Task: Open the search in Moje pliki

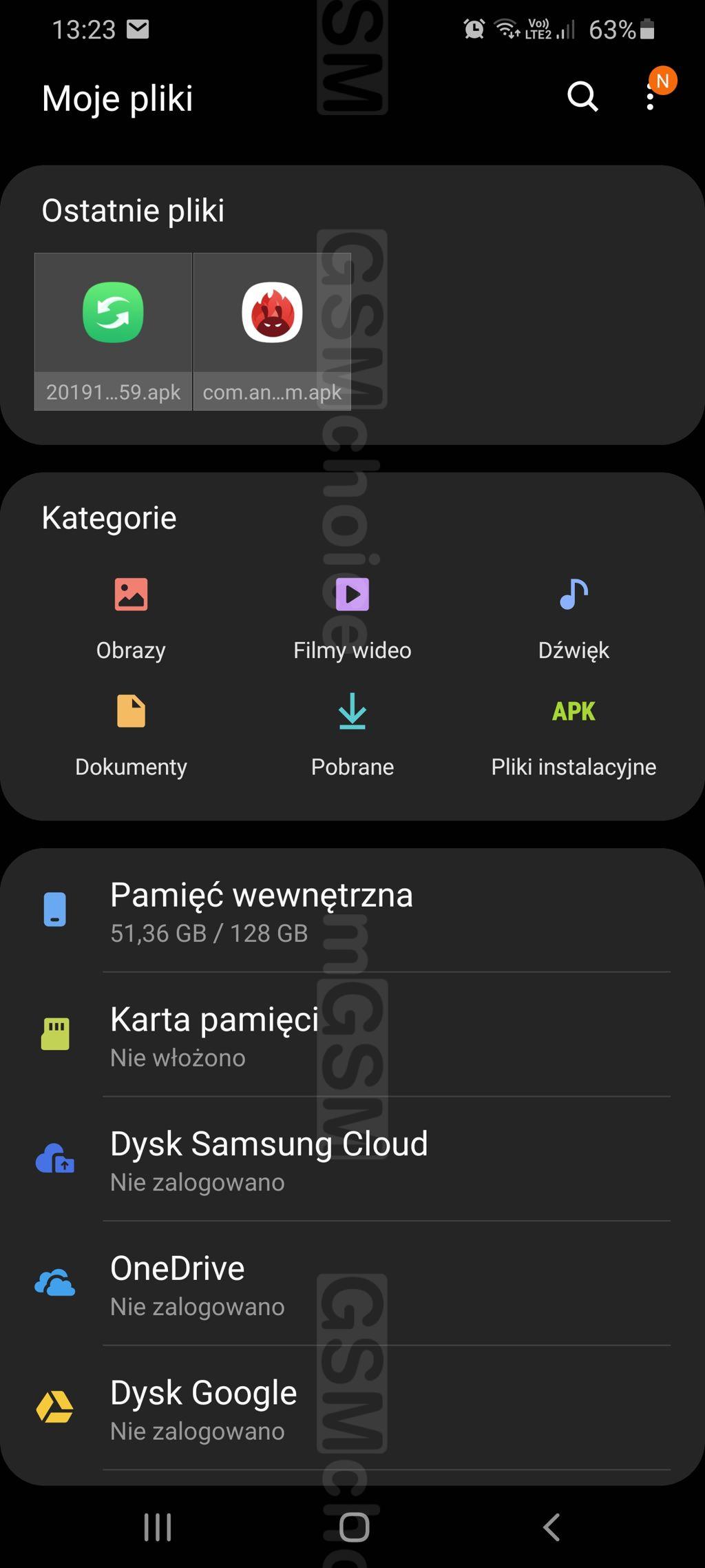Action: (582, 96)
